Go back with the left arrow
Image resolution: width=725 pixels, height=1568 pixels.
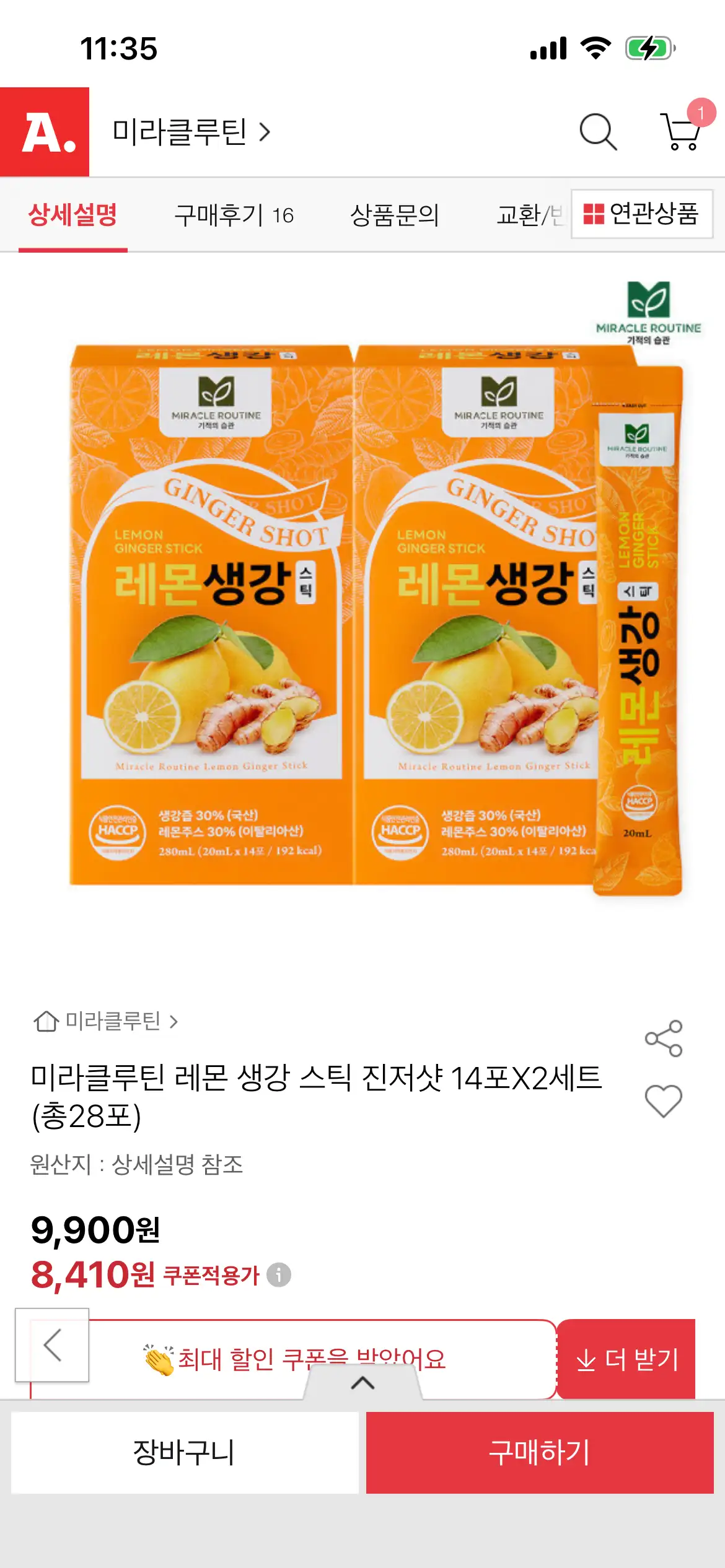[52, 1345]
